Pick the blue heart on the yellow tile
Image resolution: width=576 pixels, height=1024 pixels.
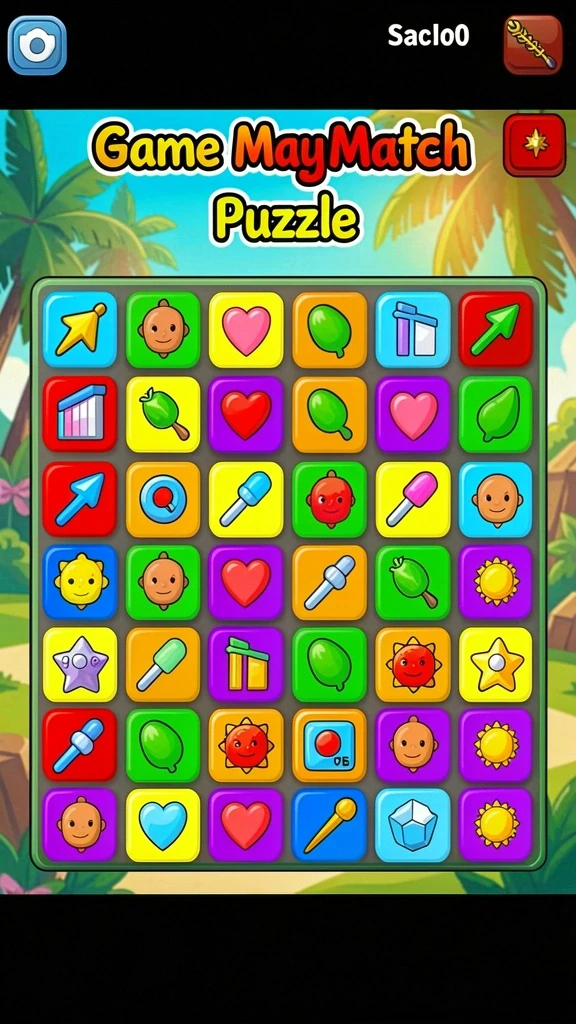click(163, 825)
